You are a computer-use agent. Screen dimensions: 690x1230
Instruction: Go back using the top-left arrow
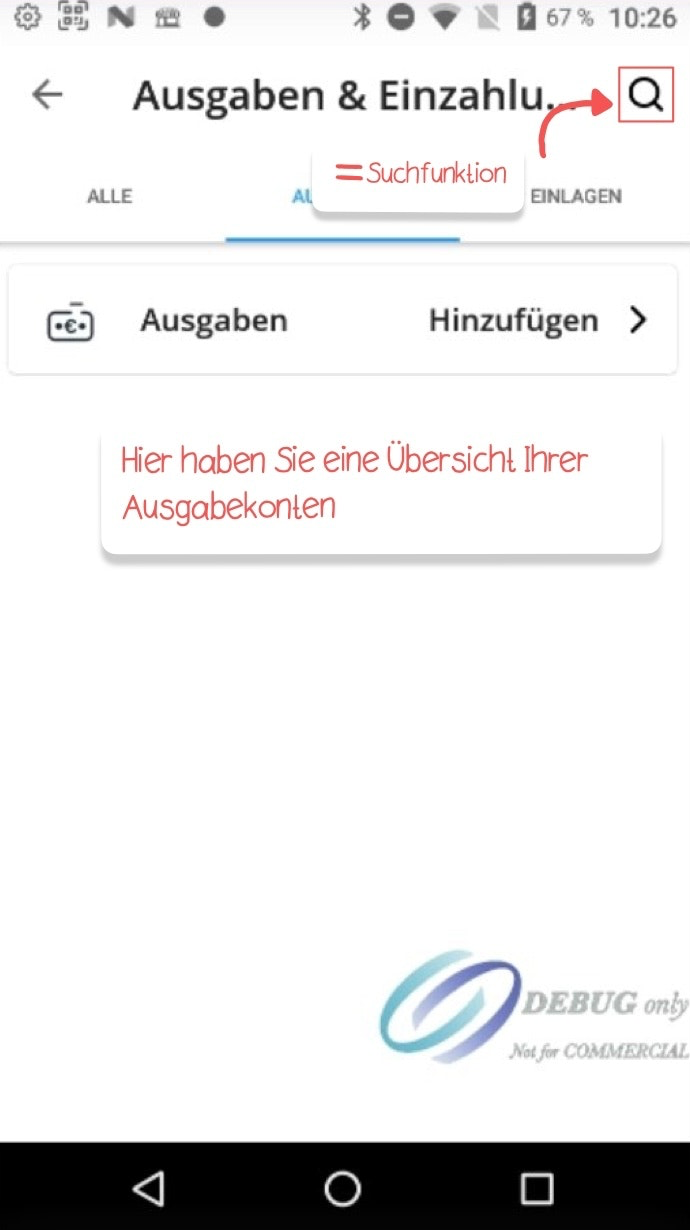[47, 95]
